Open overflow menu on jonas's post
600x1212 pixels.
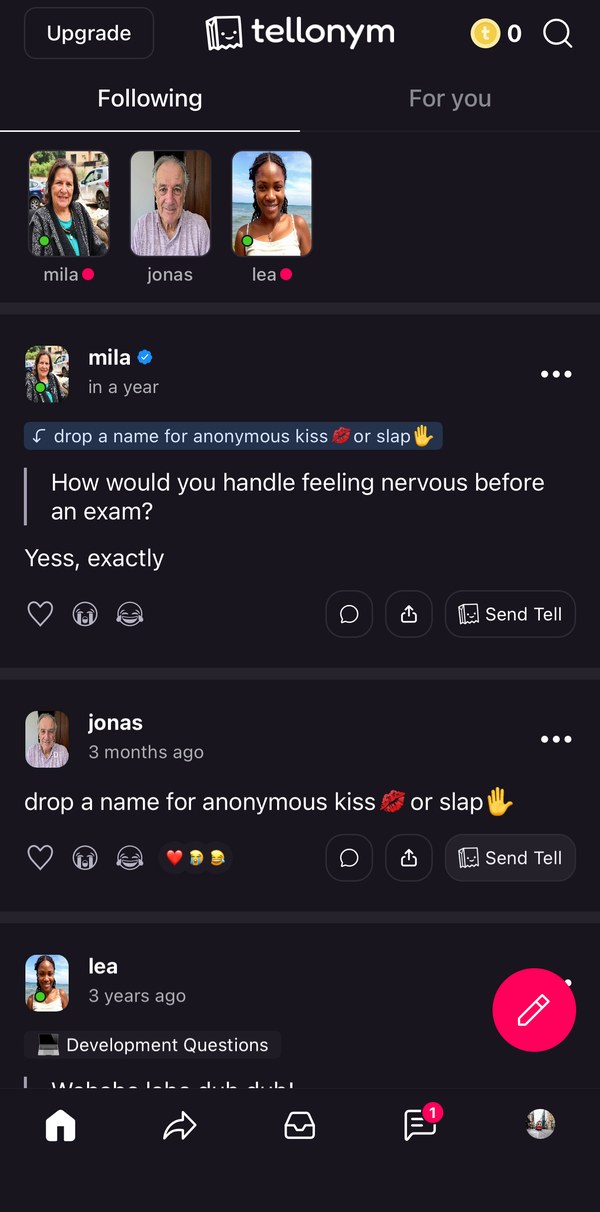(x=556, y=739)
